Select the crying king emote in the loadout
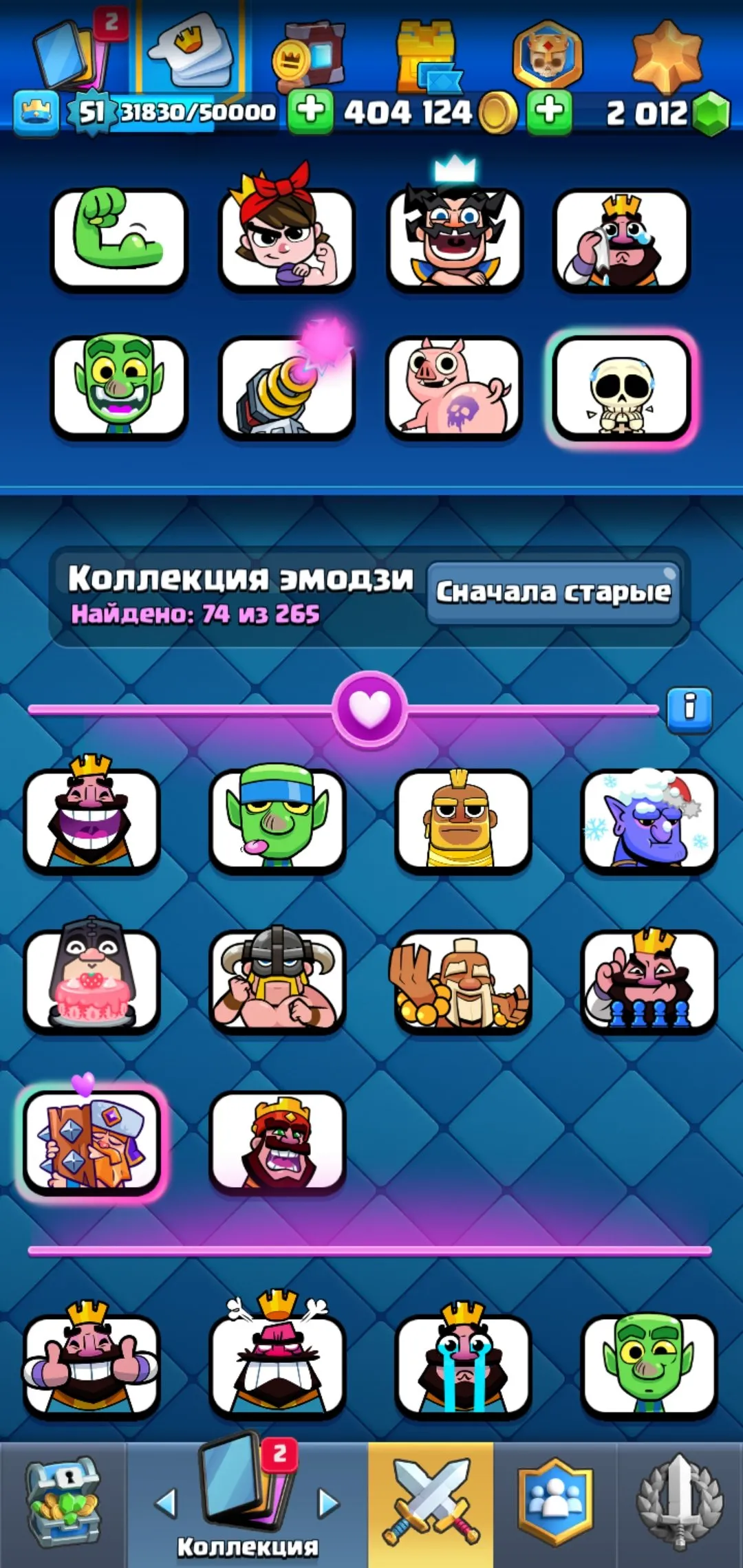 [623, 237]
